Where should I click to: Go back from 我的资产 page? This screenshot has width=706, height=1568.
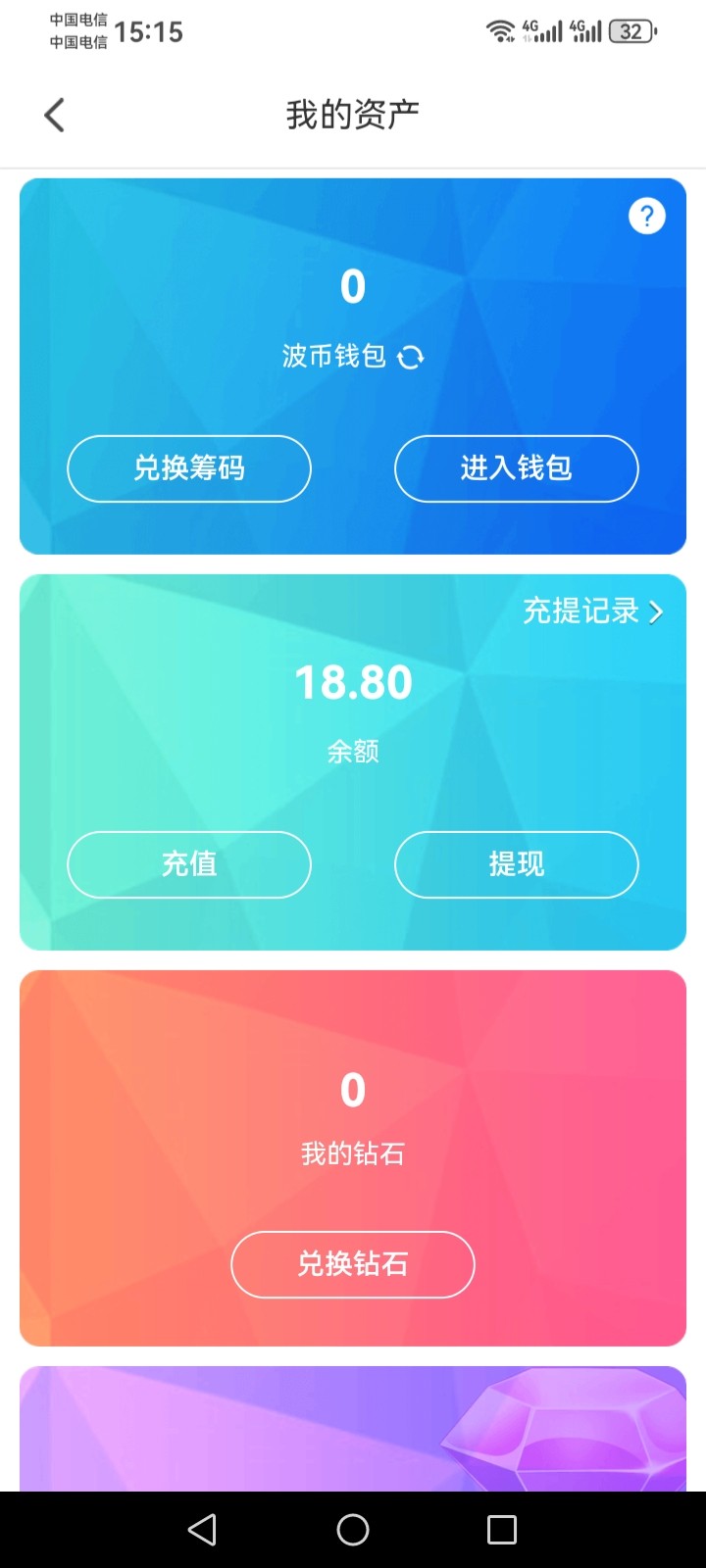(x=55, y=115)
